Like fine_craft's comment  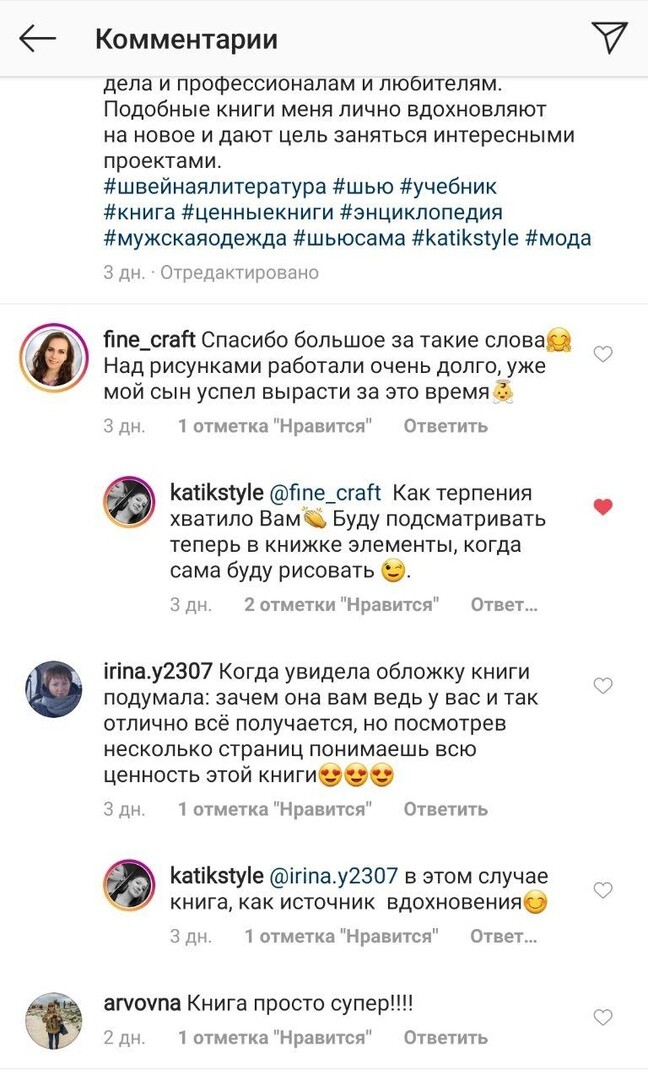(x=603, y=354)
